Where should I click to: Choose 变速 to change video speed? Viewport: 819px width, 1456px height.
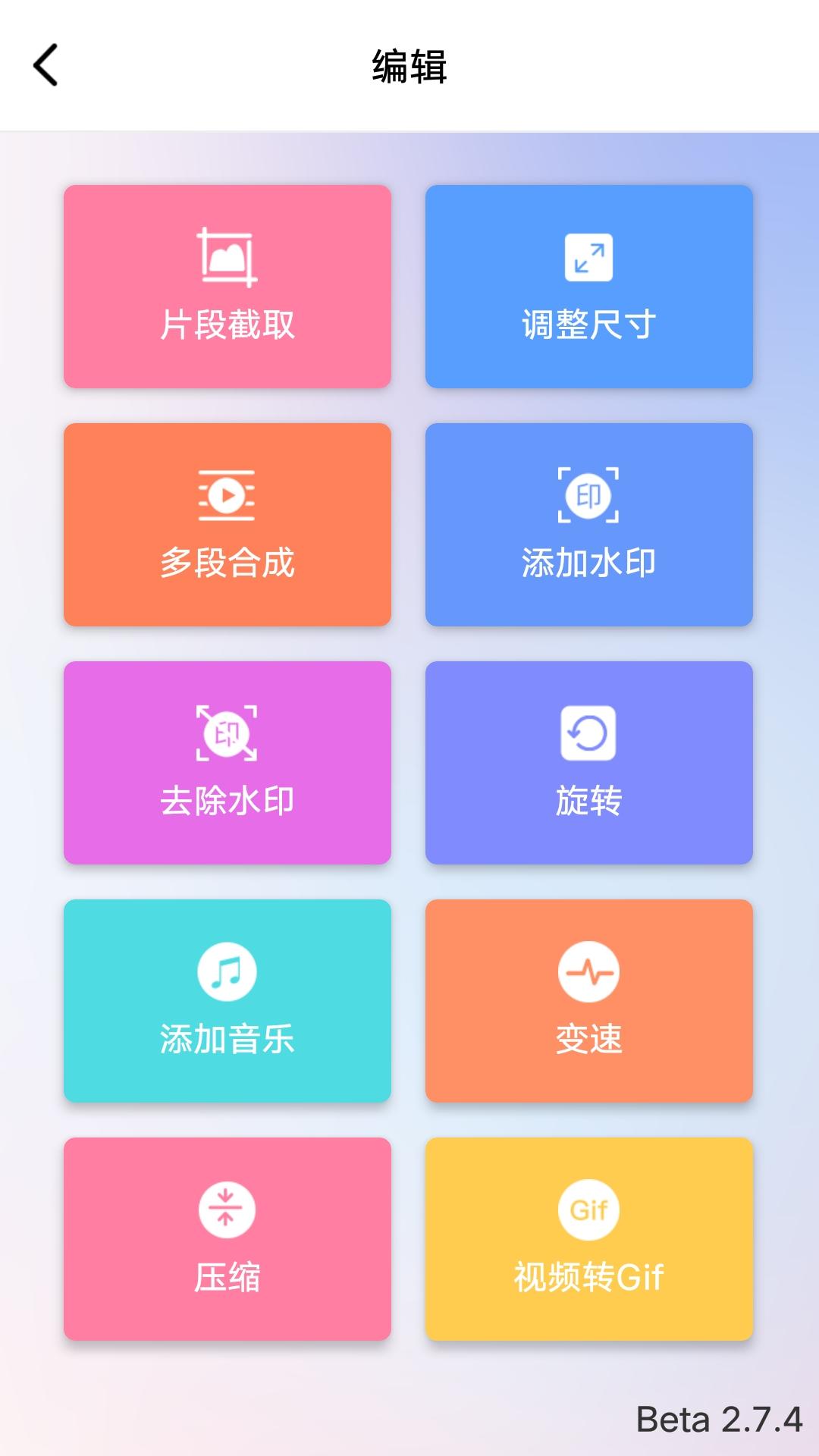589,1001
